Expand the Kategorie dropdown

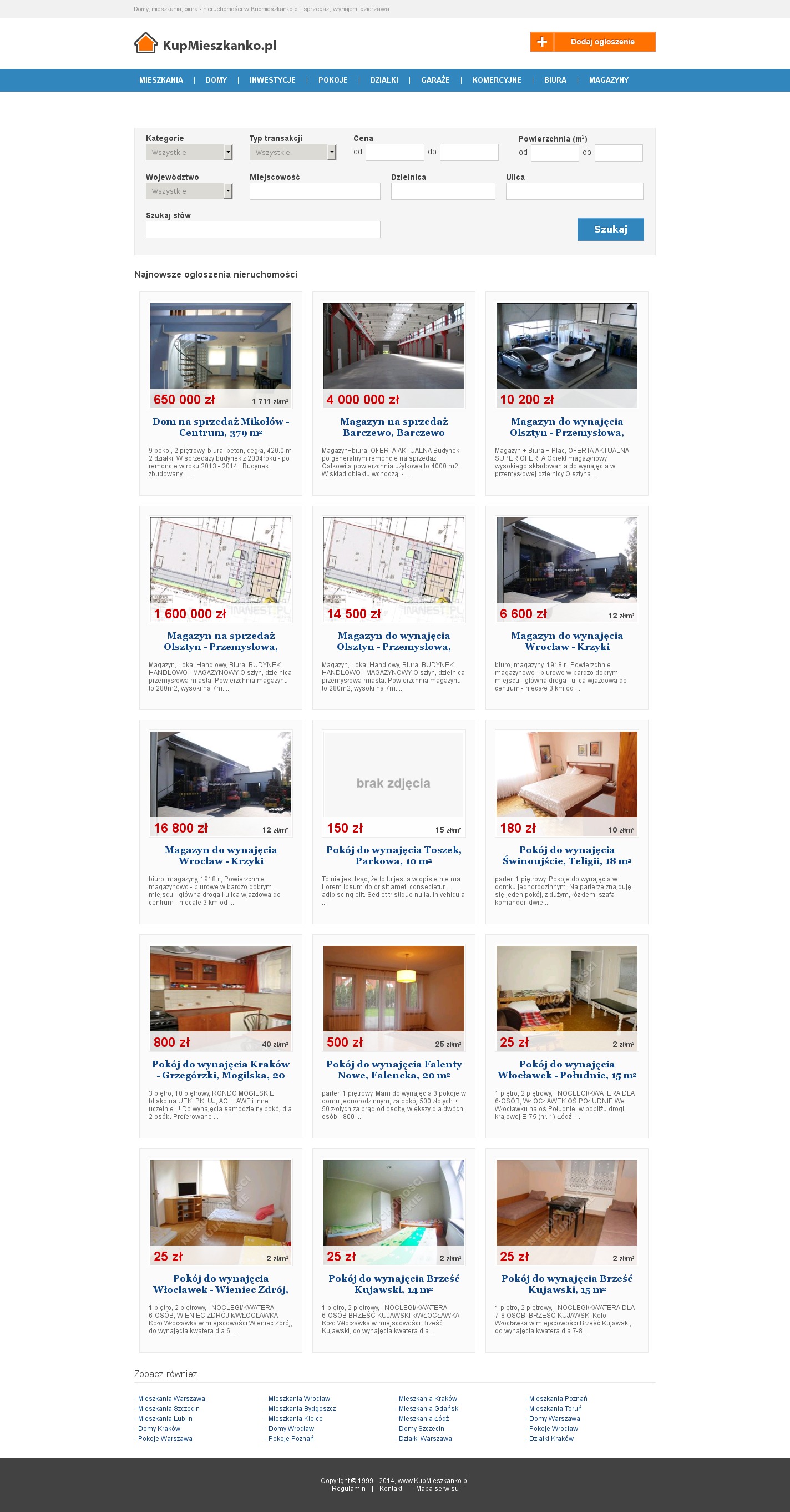click(189, 153)
